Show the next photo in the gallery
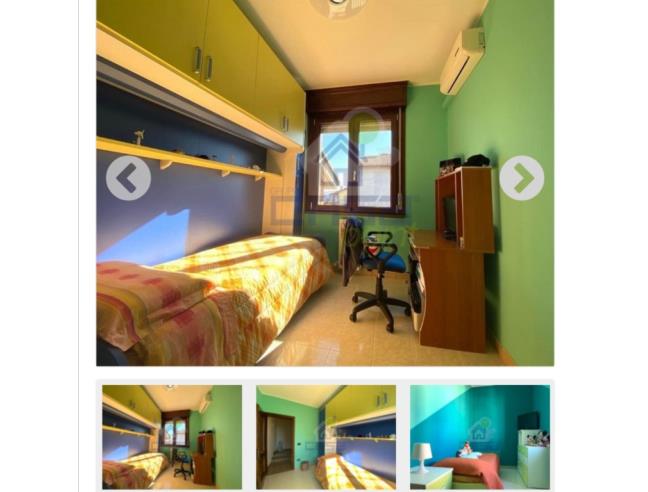Viewport: 648px width, 492px height. 521,178
